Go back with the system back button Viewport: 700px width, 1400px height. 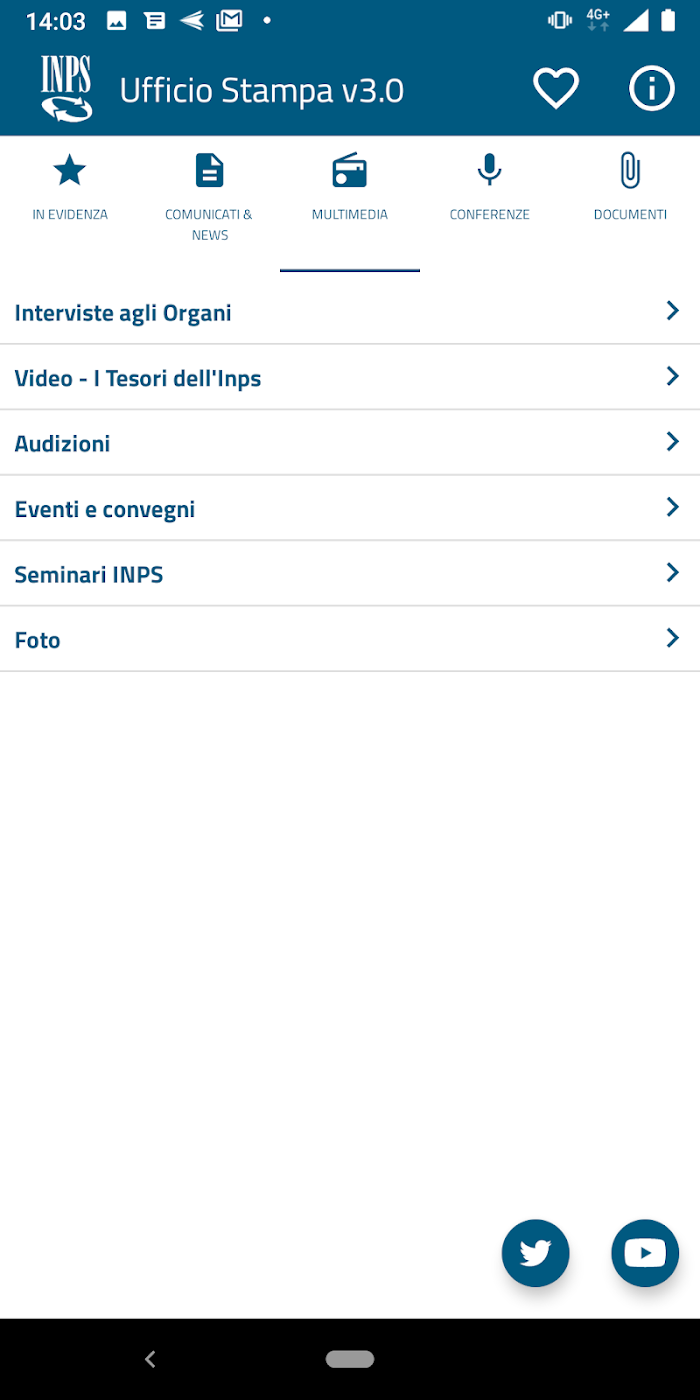150,1359
